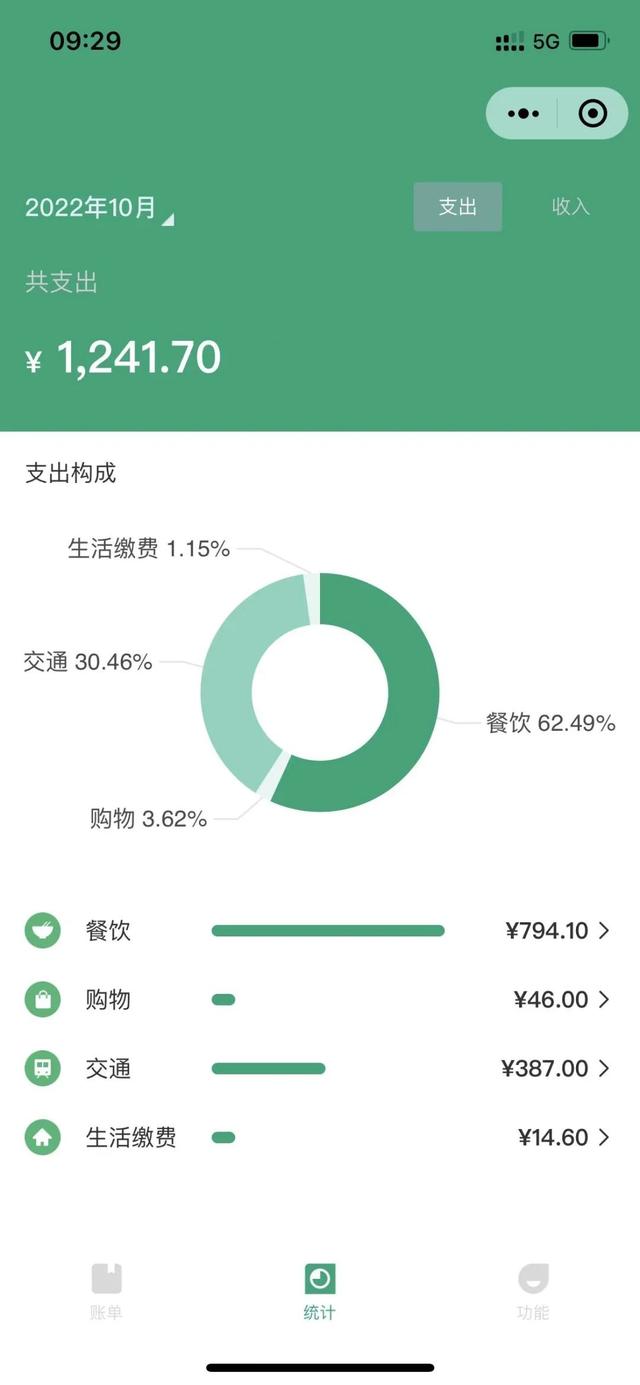This screenshot has width=640, height=1385.
Task: View 交通 expense details ¥387.00
Action: pyautogui.click(x=554, y=1068)
